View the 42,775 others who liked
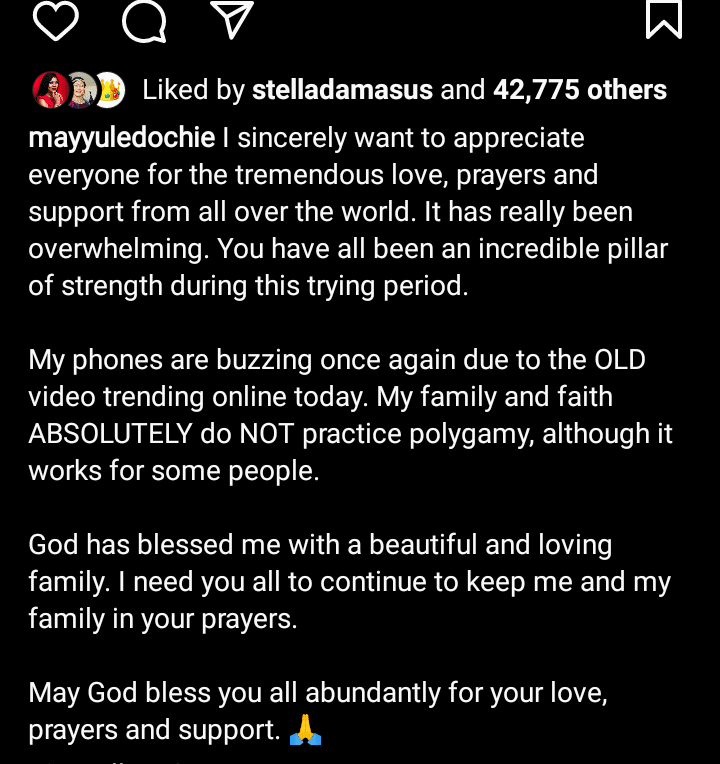 579,90
